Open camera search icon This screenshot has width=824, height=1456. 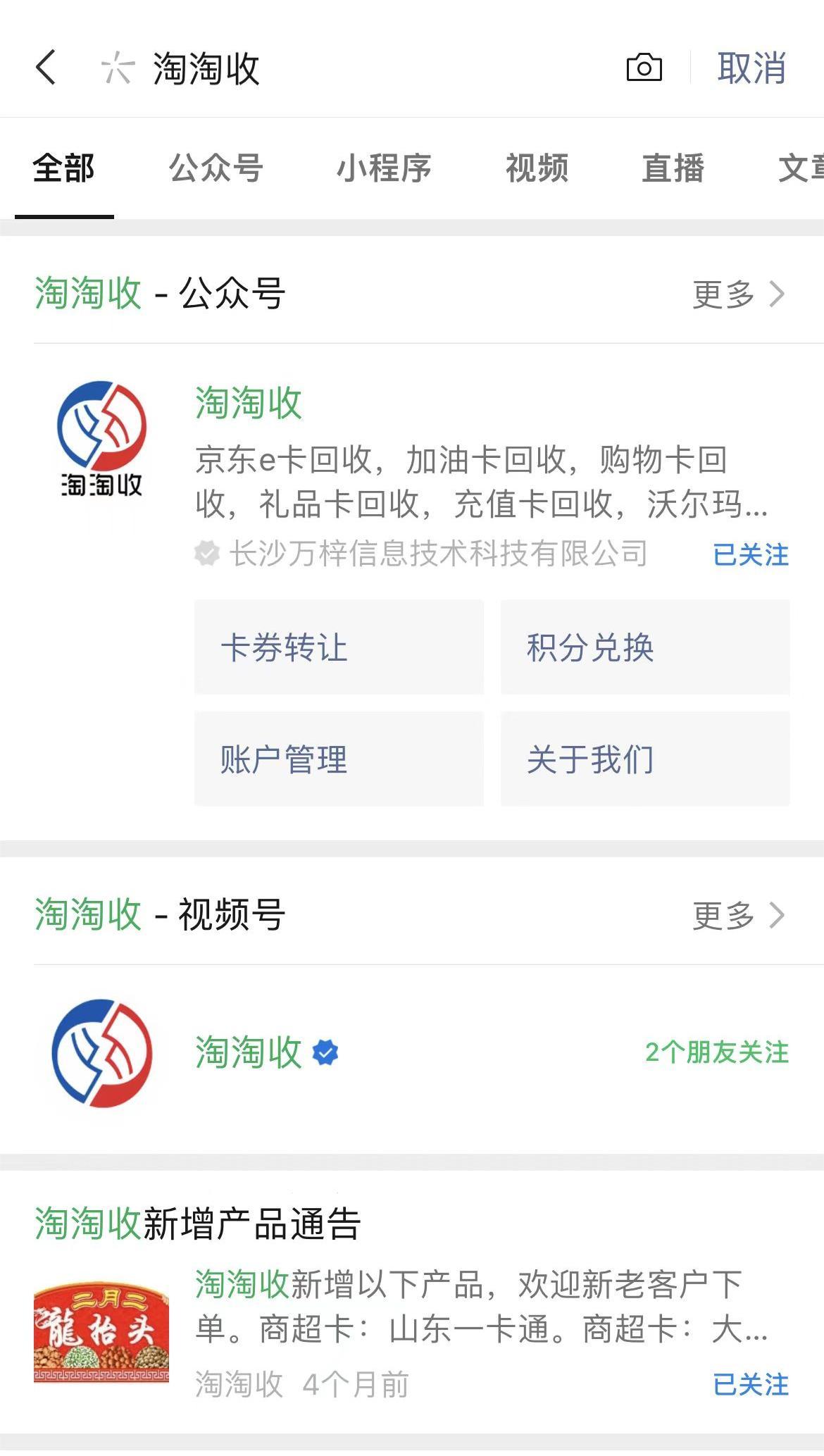(x=644, y=68)
